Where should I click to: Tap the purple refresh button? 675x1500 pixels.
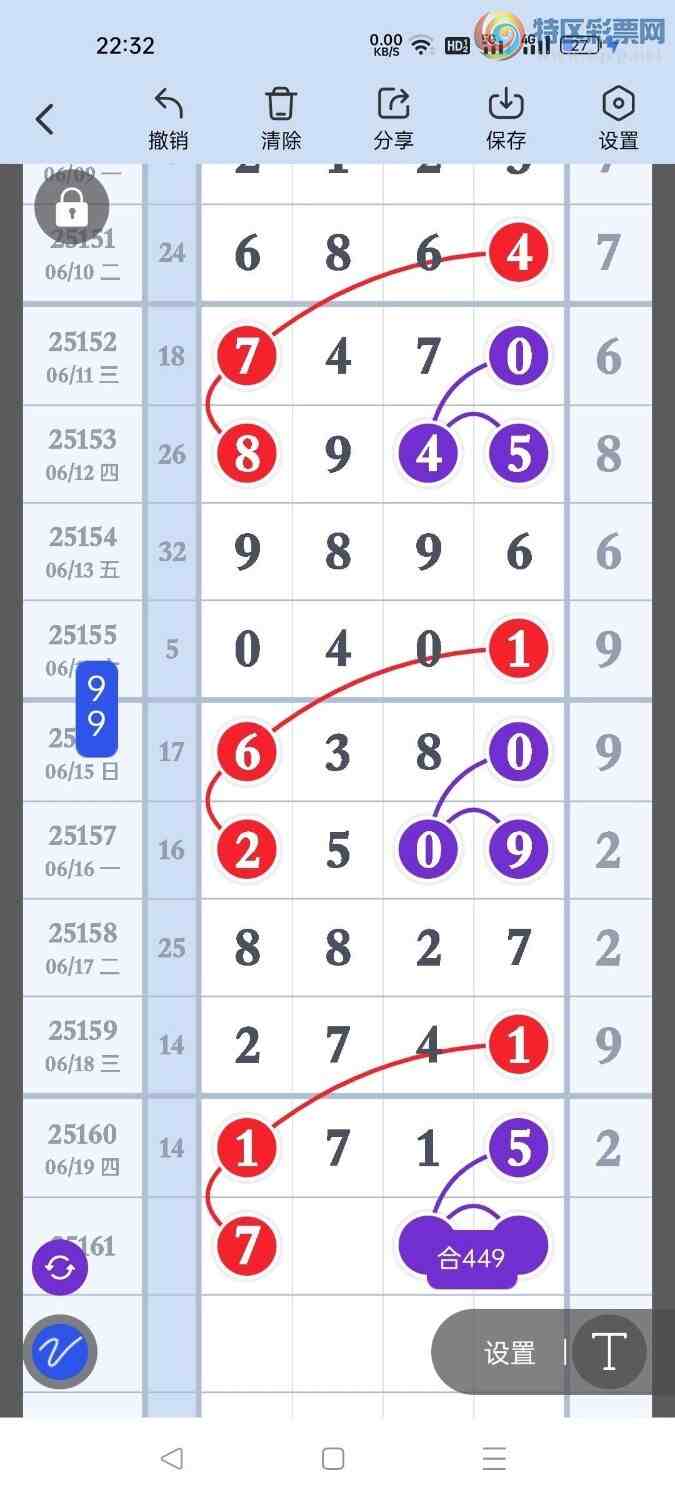(x=60, y=1268)
